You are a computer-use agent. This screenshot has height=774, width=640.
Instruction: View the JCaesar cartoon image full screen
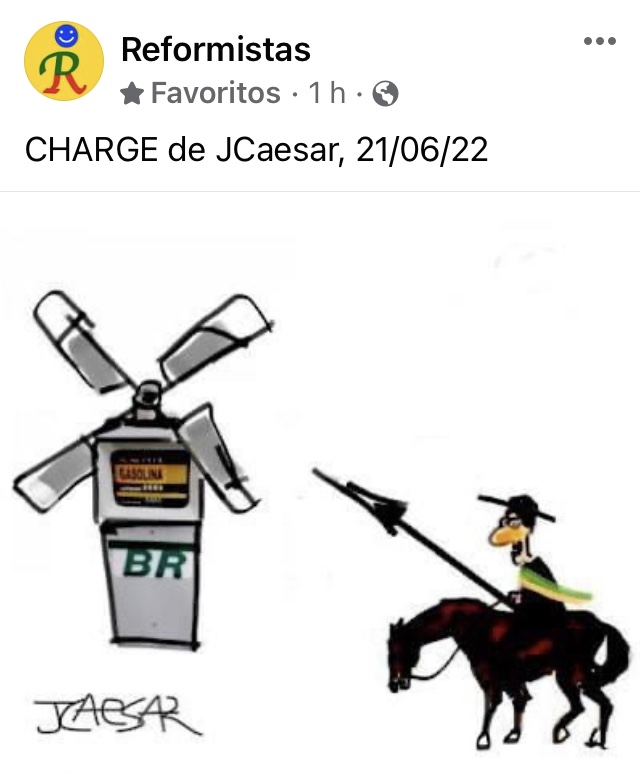320,480
